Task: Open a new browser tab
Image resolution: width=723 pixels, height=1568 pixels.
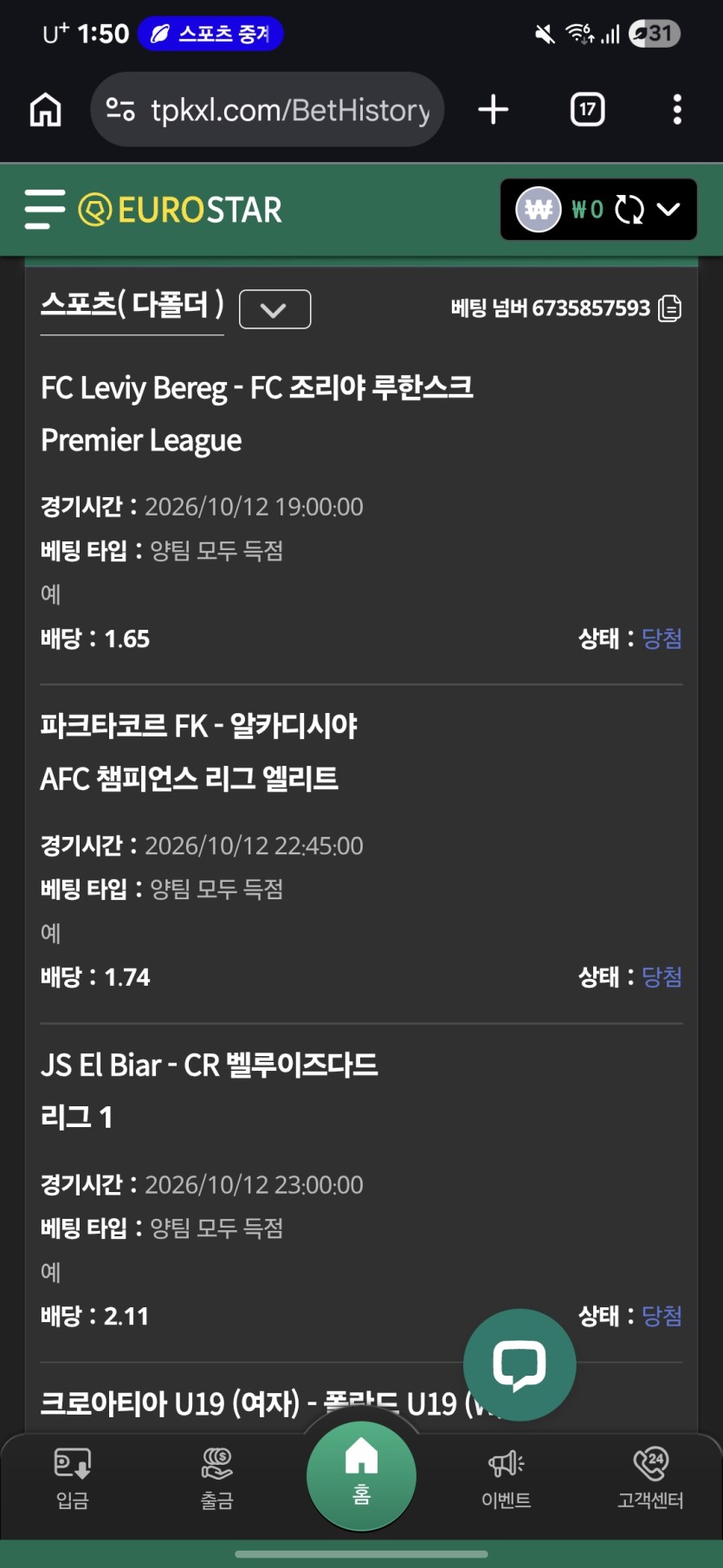Action: (494, 110)
